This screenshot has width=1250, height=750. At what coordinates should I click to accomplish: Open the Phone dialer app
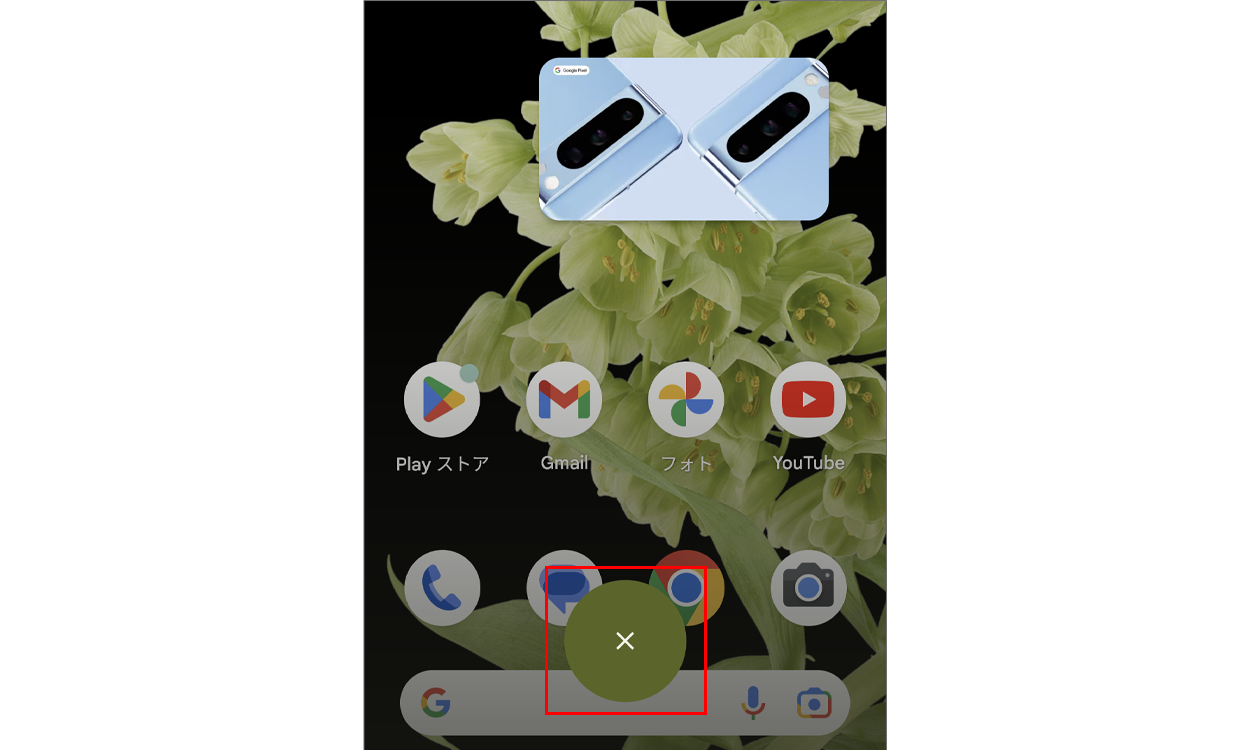442,588
